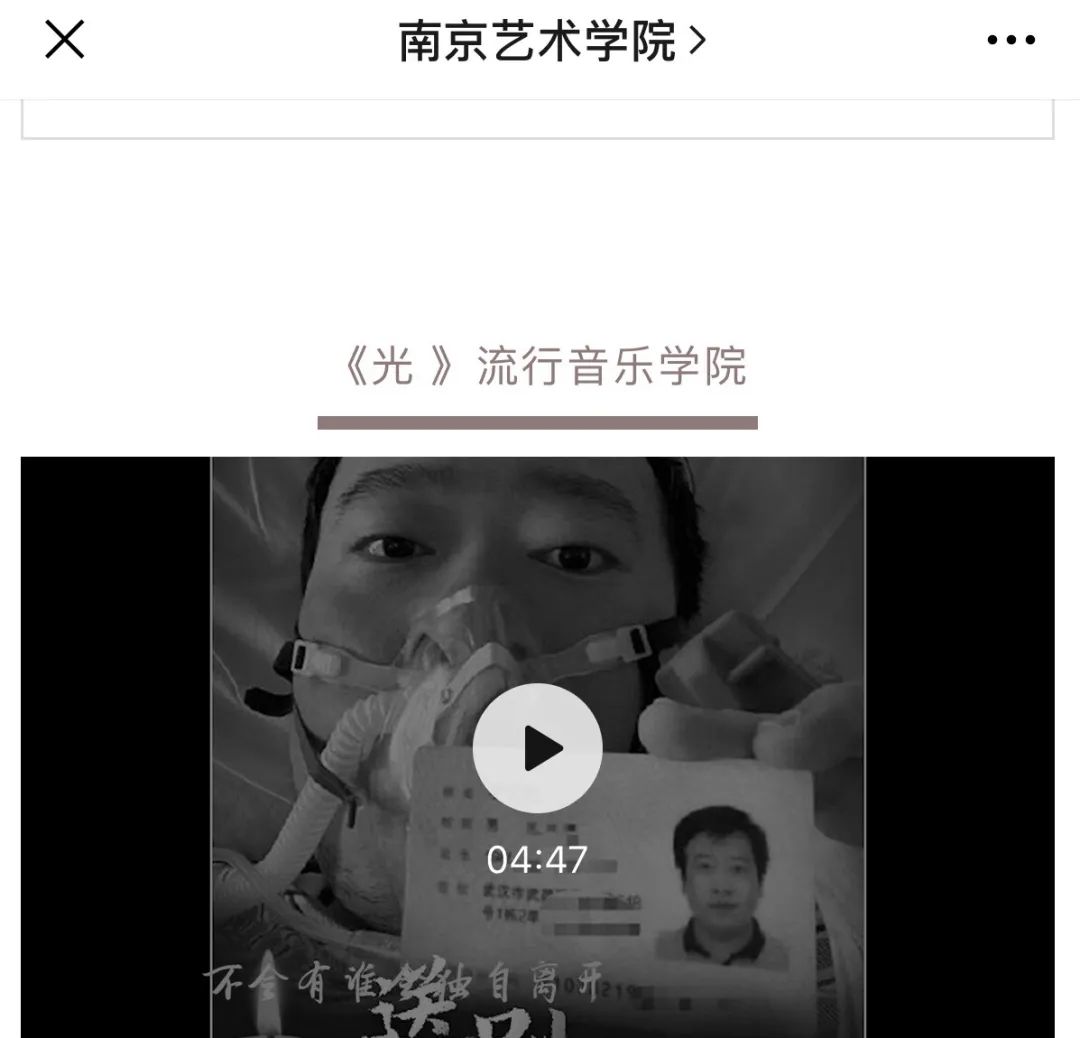1080x1038 pixels.
Task: Play the 《光》 video
Action: coord(538,748)
